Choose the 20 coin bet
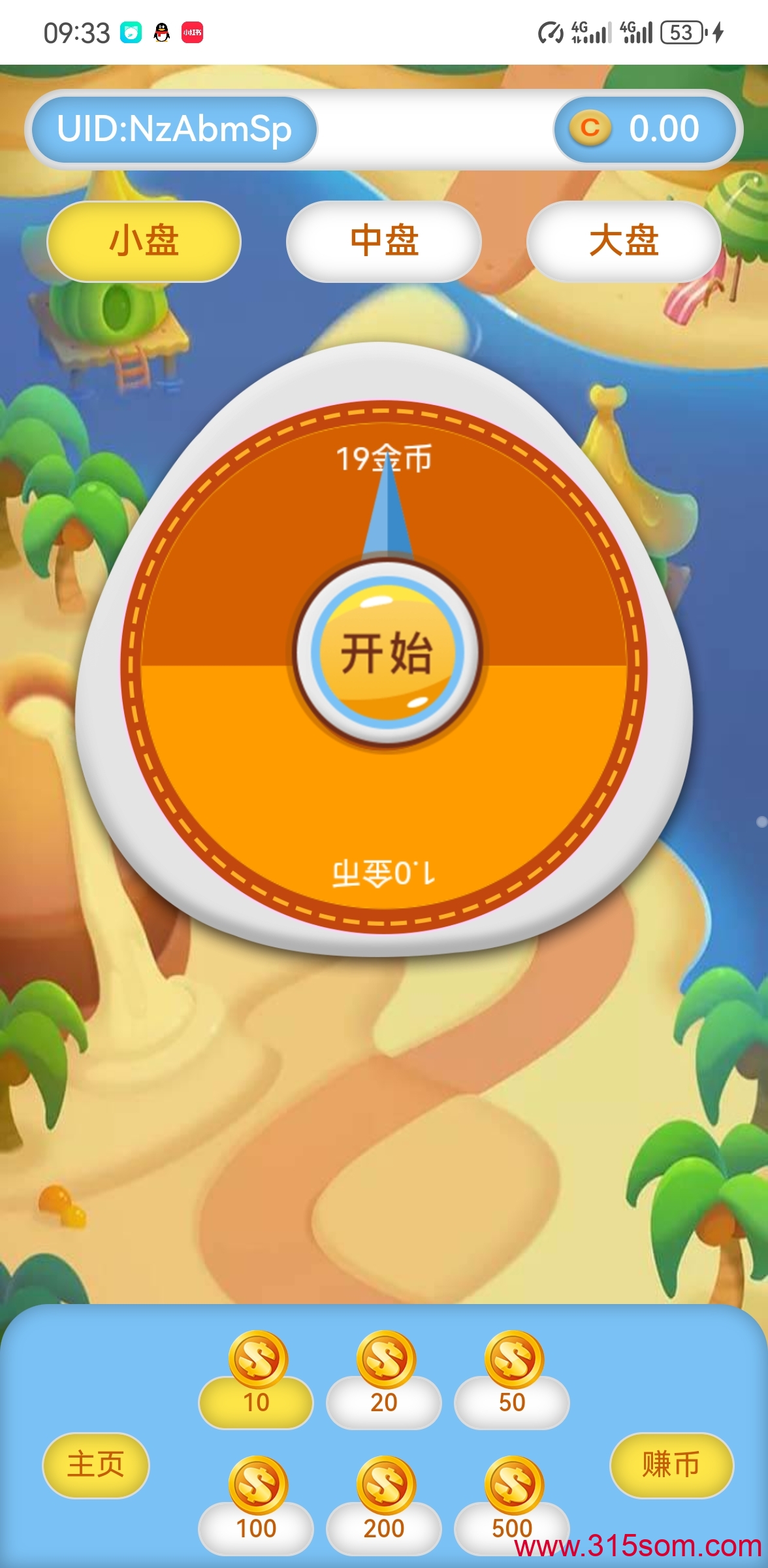Screen dimensions: 768x1568 pos(384,1379)
